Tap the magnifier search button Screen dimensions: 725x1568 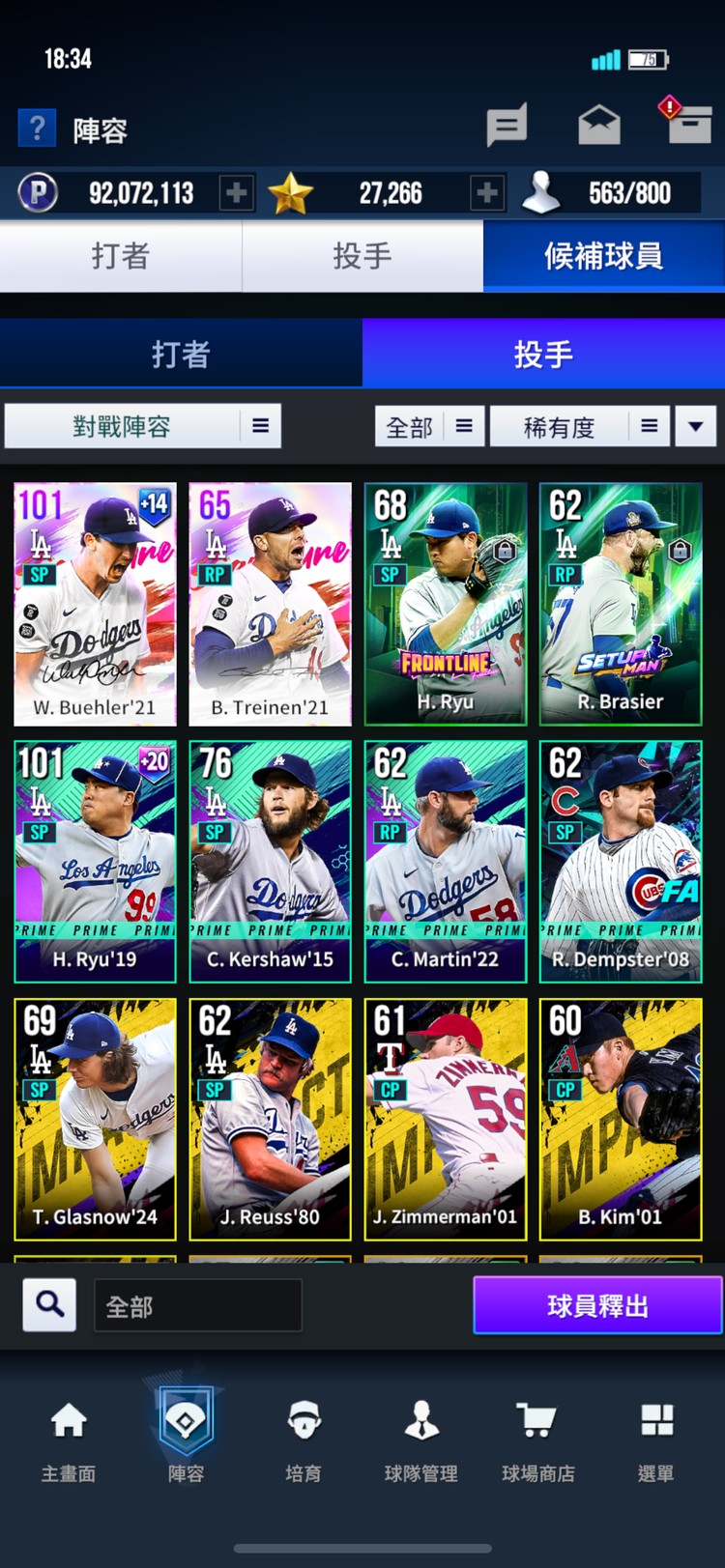tap(49, 1304)
